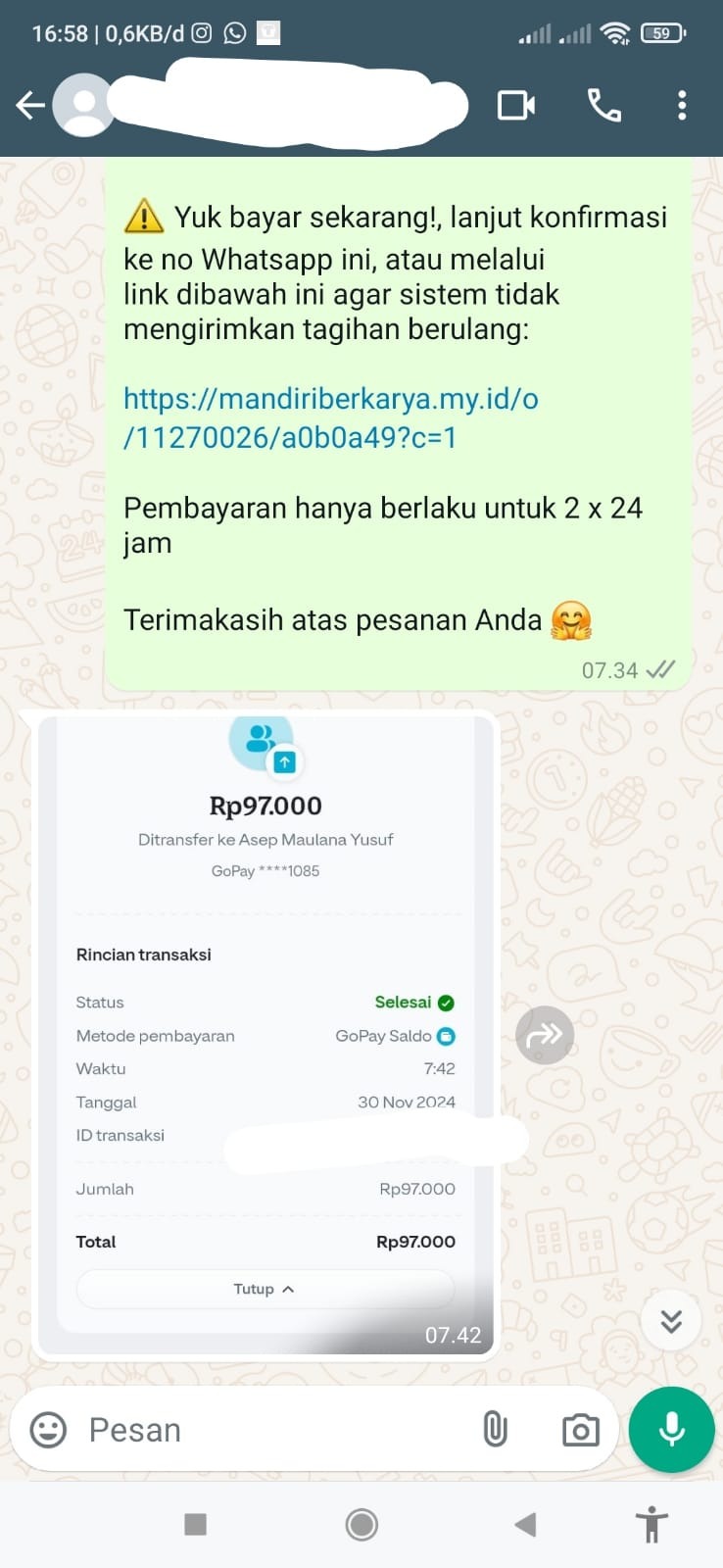The image size is (723, 1568).
Task: Open the contact profile picture
Action: [x=83, y=105]
